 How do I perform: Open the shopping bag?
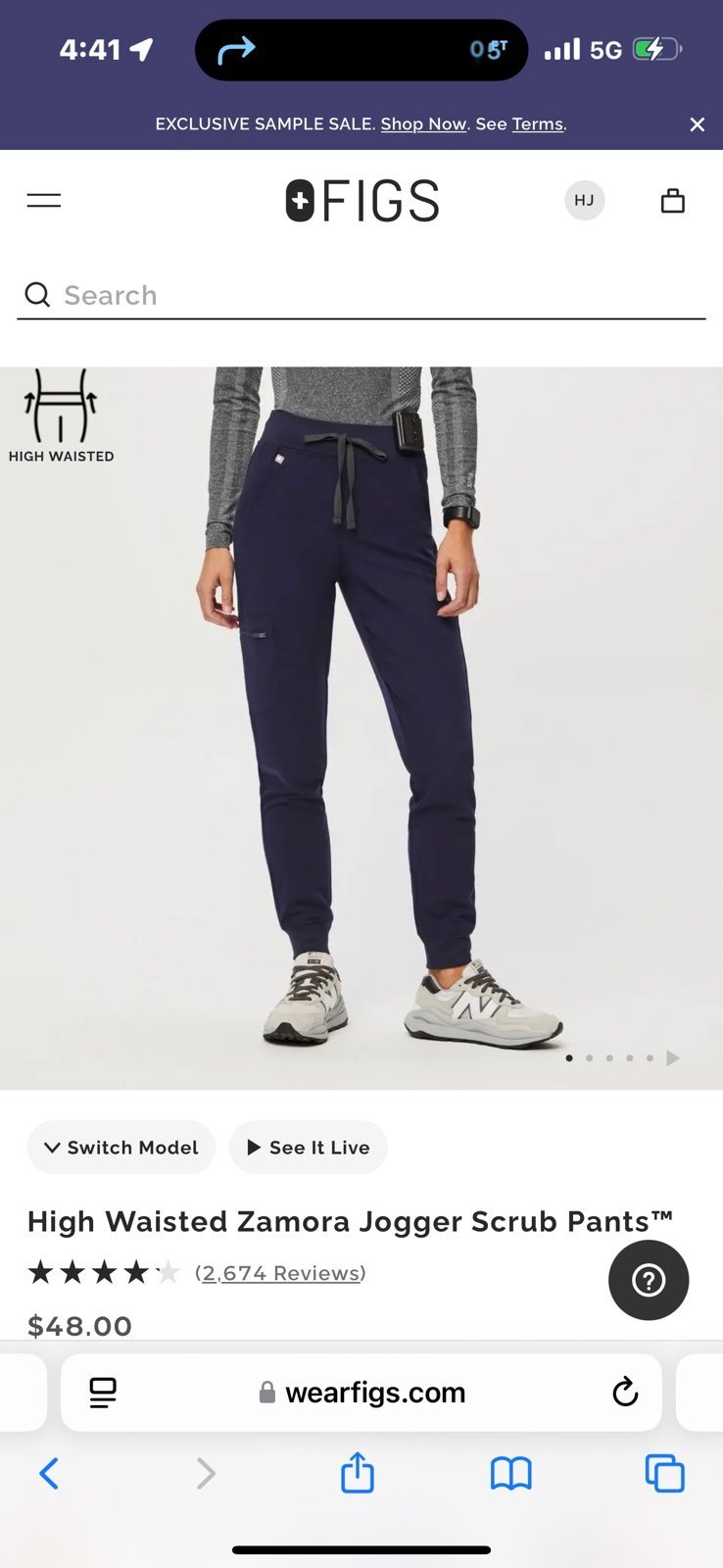click(673, 201)
